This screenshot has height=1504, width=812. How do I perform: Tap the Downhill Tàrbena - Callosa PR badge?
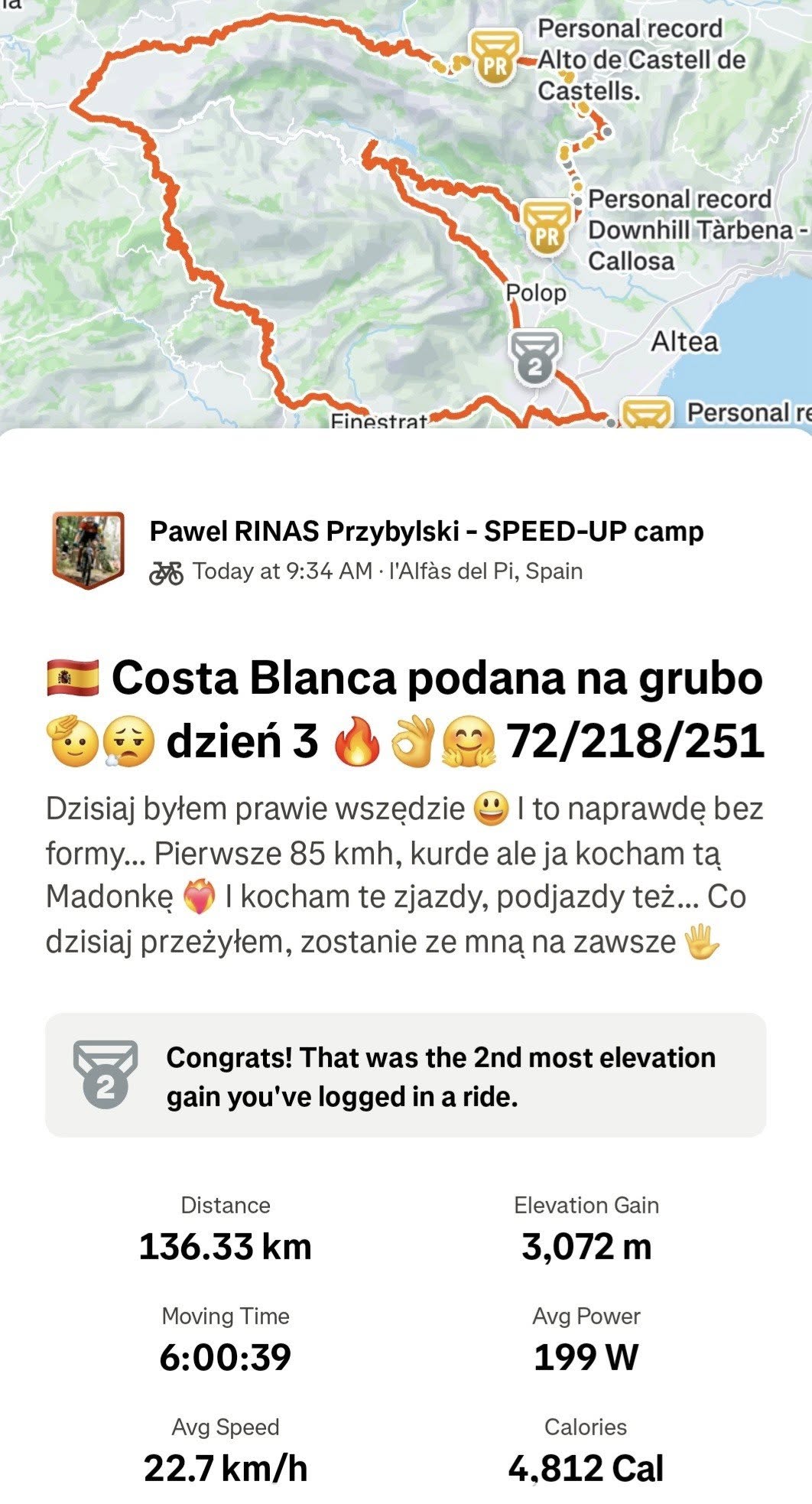547,228
